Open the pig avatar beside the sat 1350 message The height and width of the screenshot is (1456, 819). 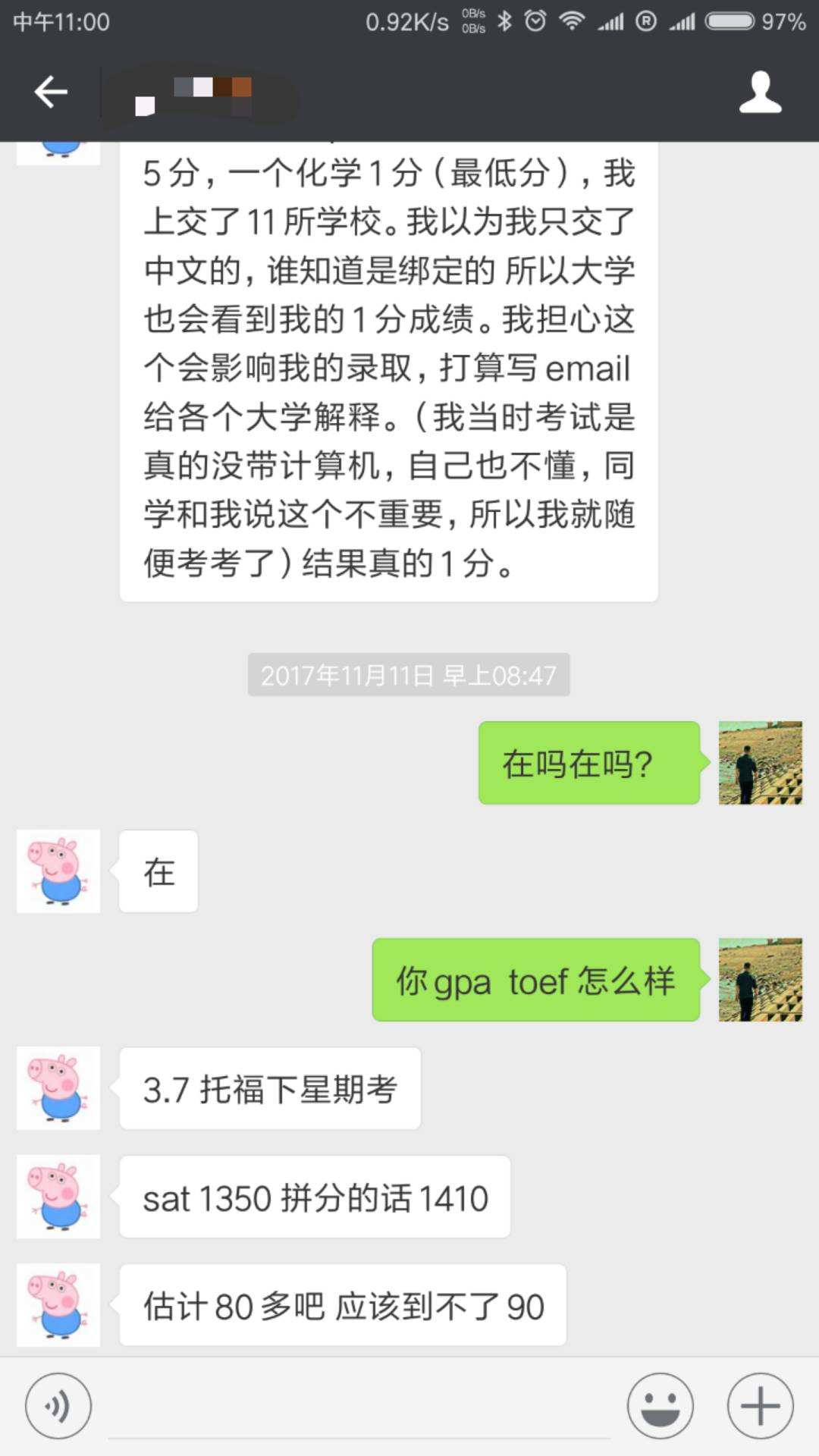[x=58, y=1196]
